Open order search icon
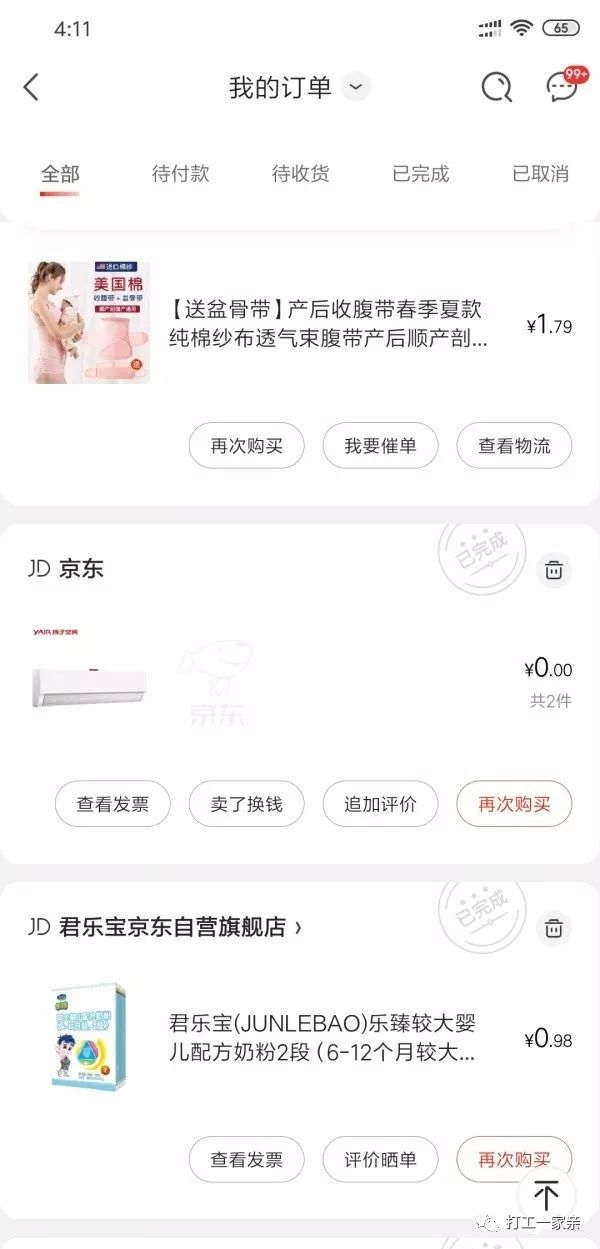Viewport: 600px width, 1249px height. point(496,88)
